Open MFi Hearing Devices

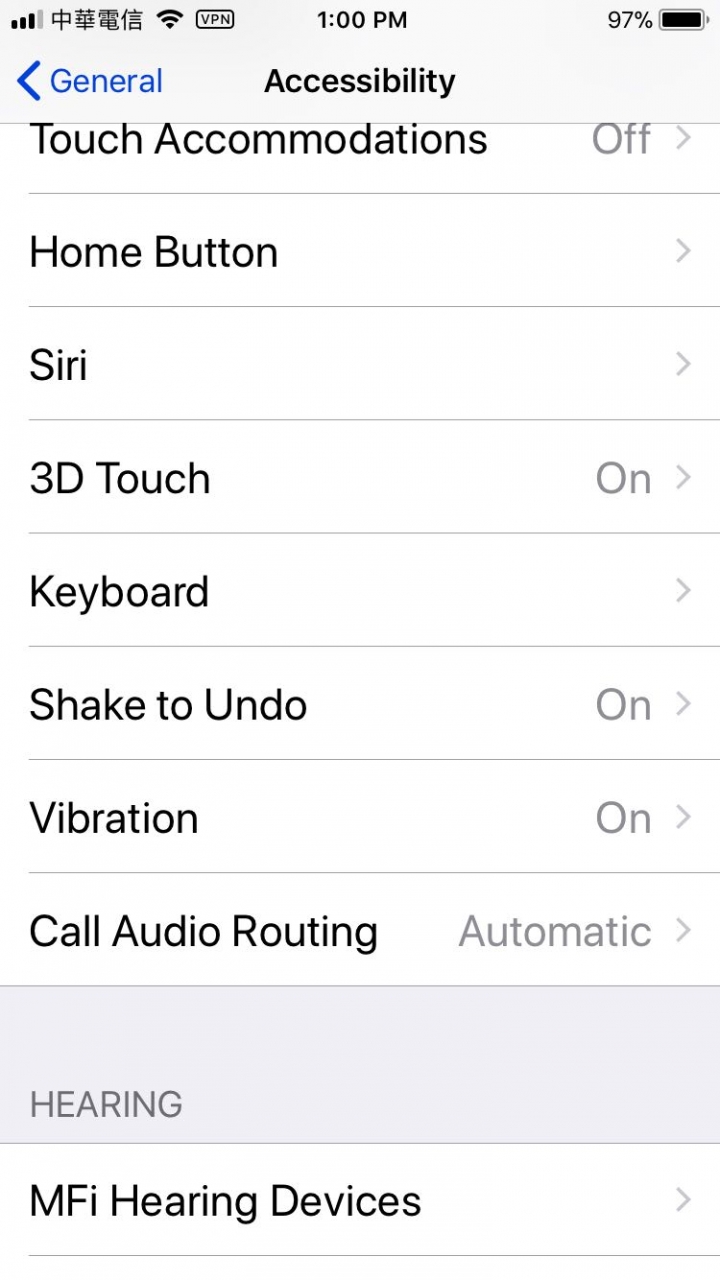coord(360,1200)
